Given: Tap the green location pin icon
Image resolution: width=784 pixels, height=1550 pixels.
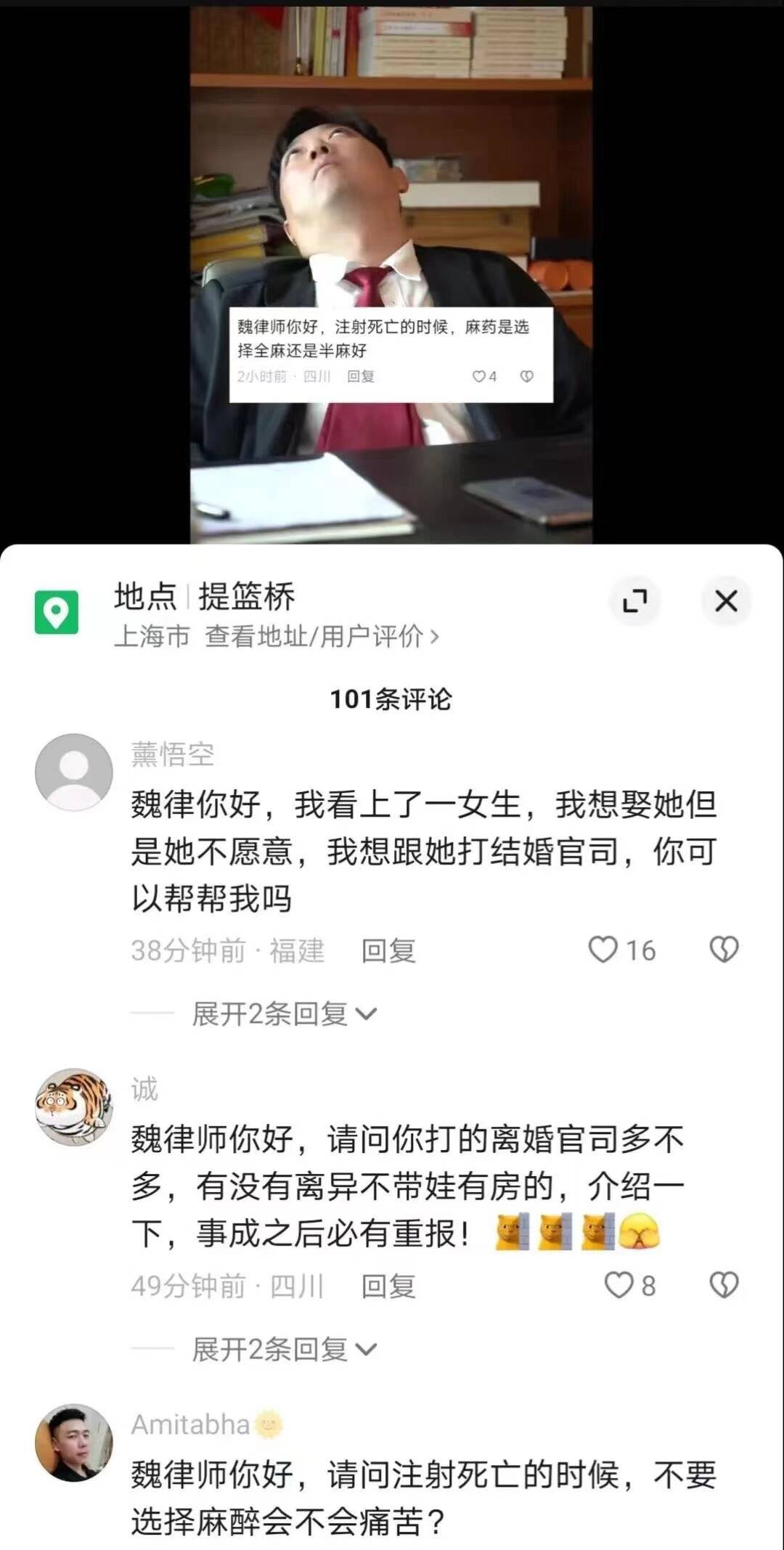Looking at the screenshot, I should [x=57, y=613].
